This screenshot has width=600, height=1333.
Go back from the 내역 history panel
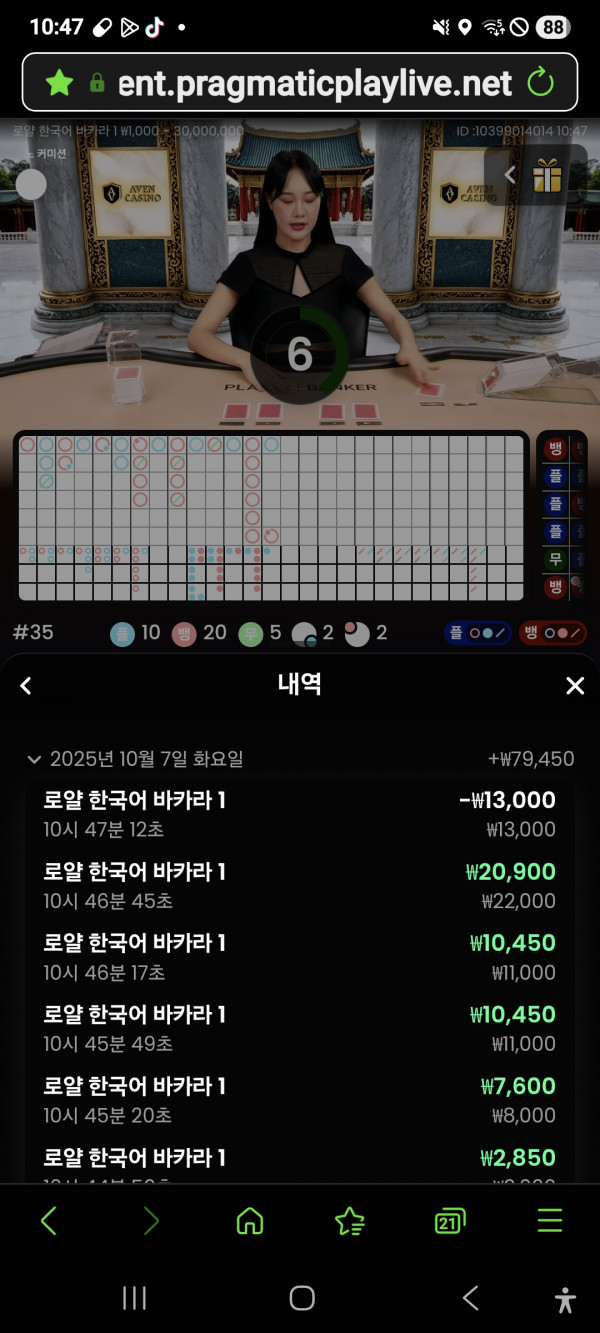26,686
